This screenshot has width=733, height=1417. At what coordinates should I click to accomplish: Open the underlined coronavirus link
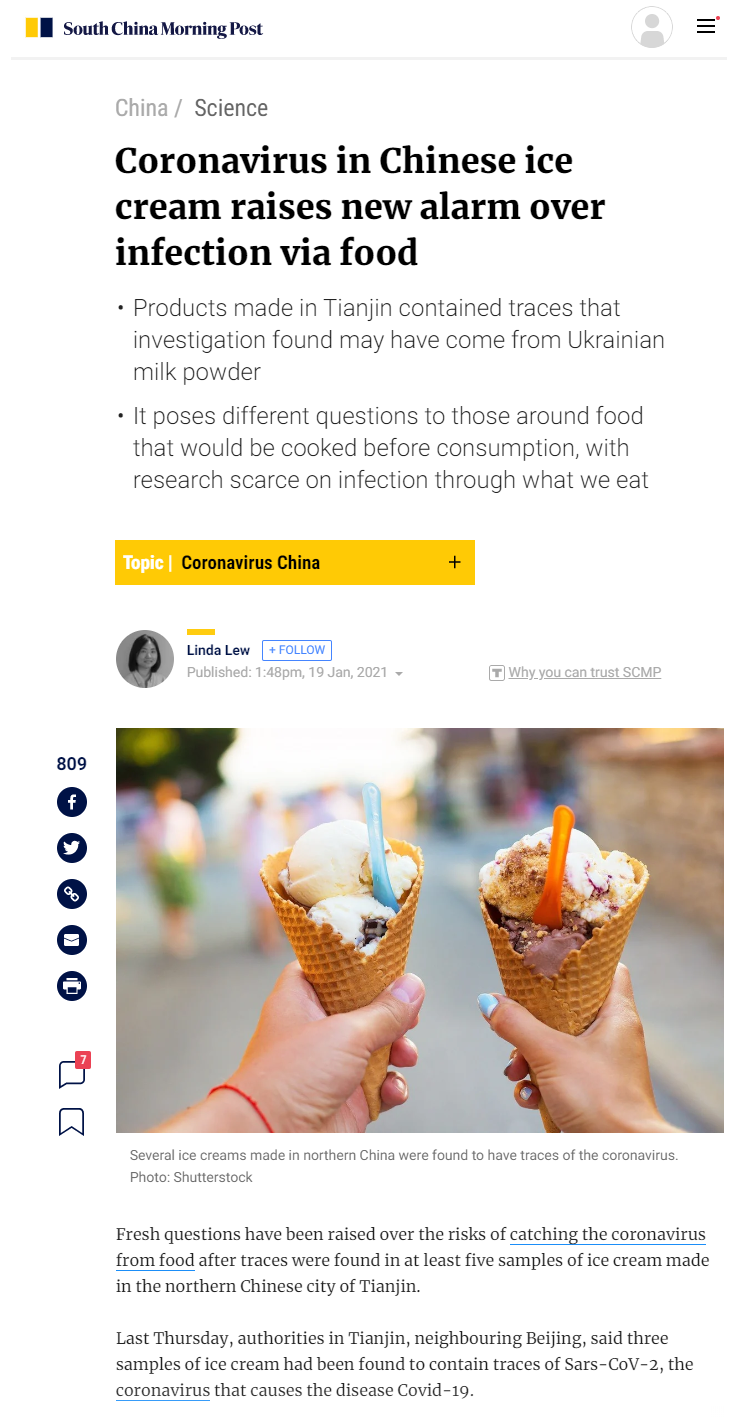tap(163, 1390)
